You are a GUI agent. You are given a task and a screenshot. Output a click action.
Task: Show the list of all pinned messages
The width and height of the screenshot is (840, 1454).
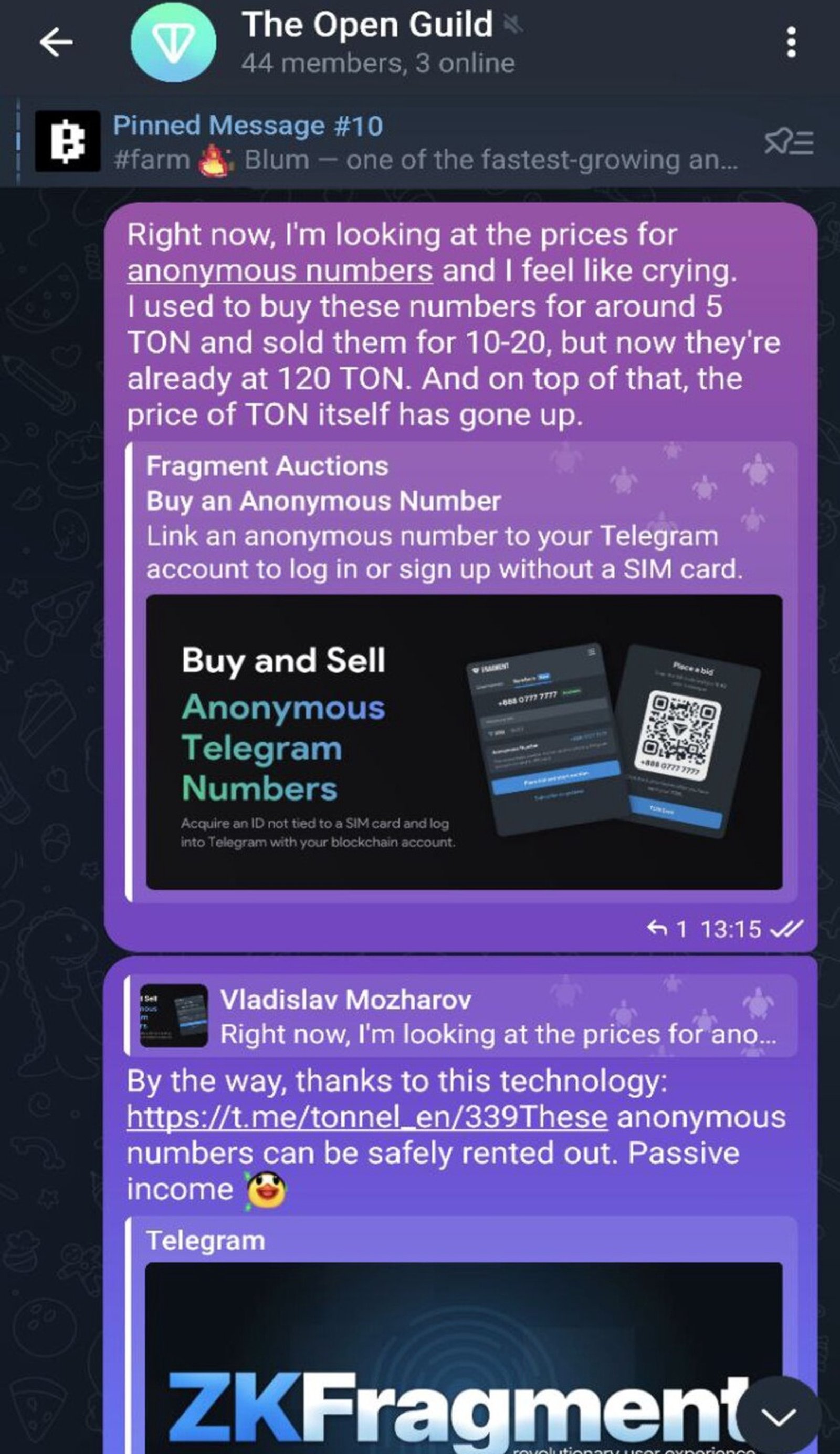(789, 142)
